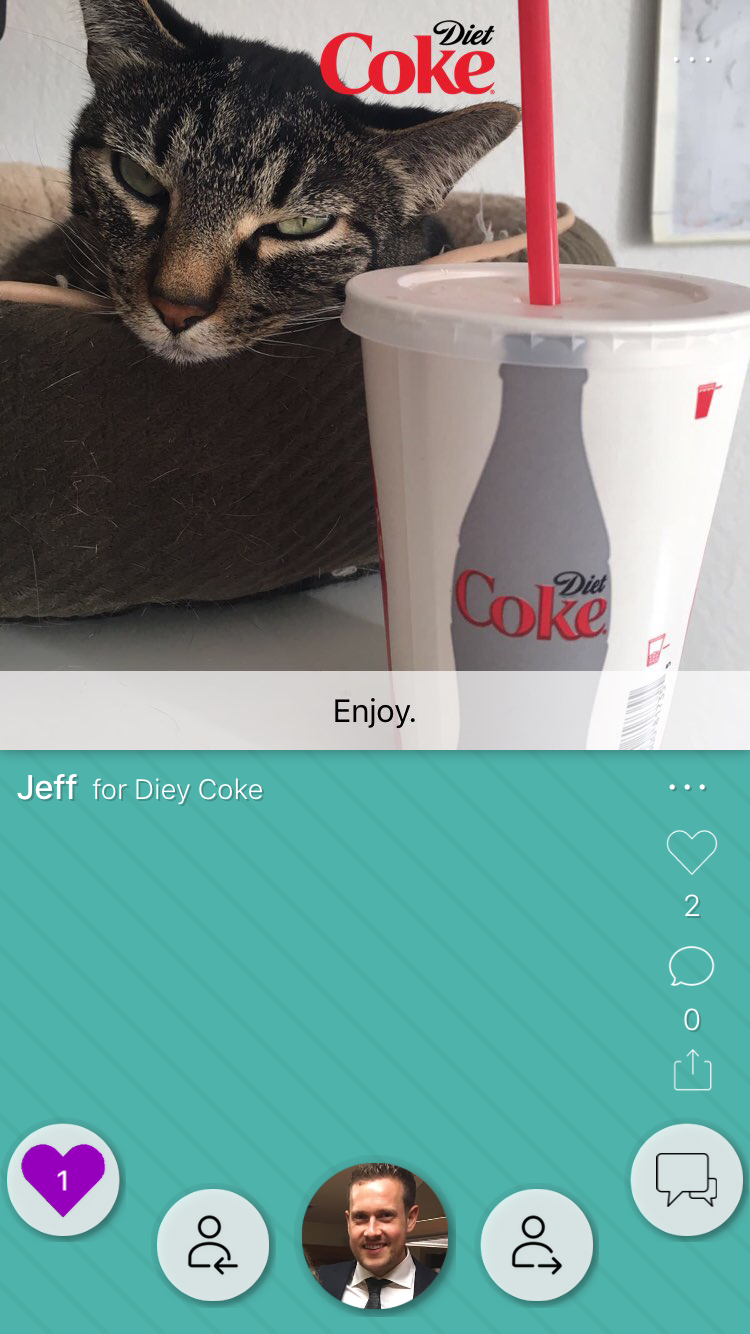Open the profile photo in the center

375,1236
